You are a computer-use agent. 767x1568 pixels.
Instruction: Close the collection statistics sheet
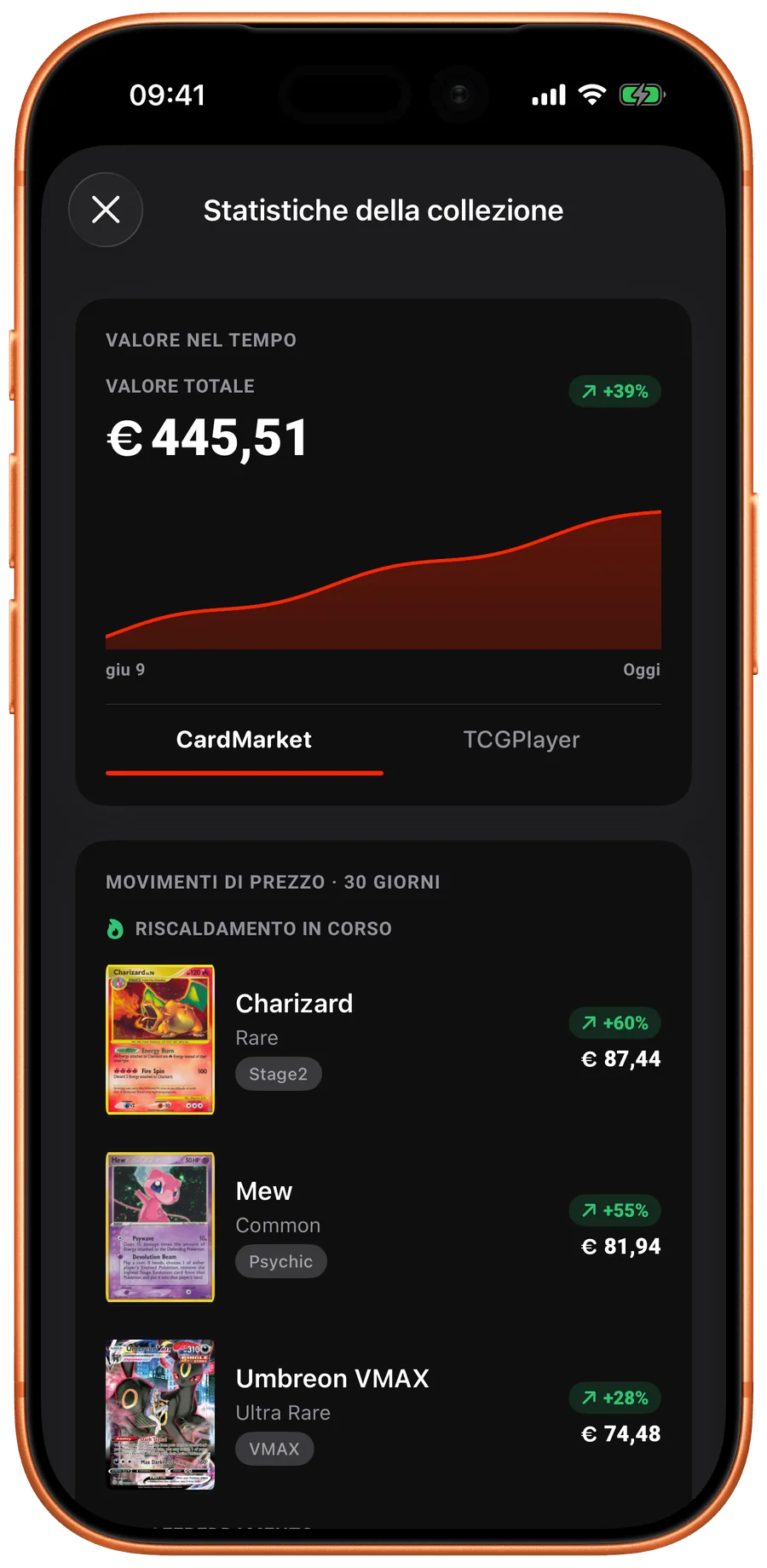click(x=106, y=210)
